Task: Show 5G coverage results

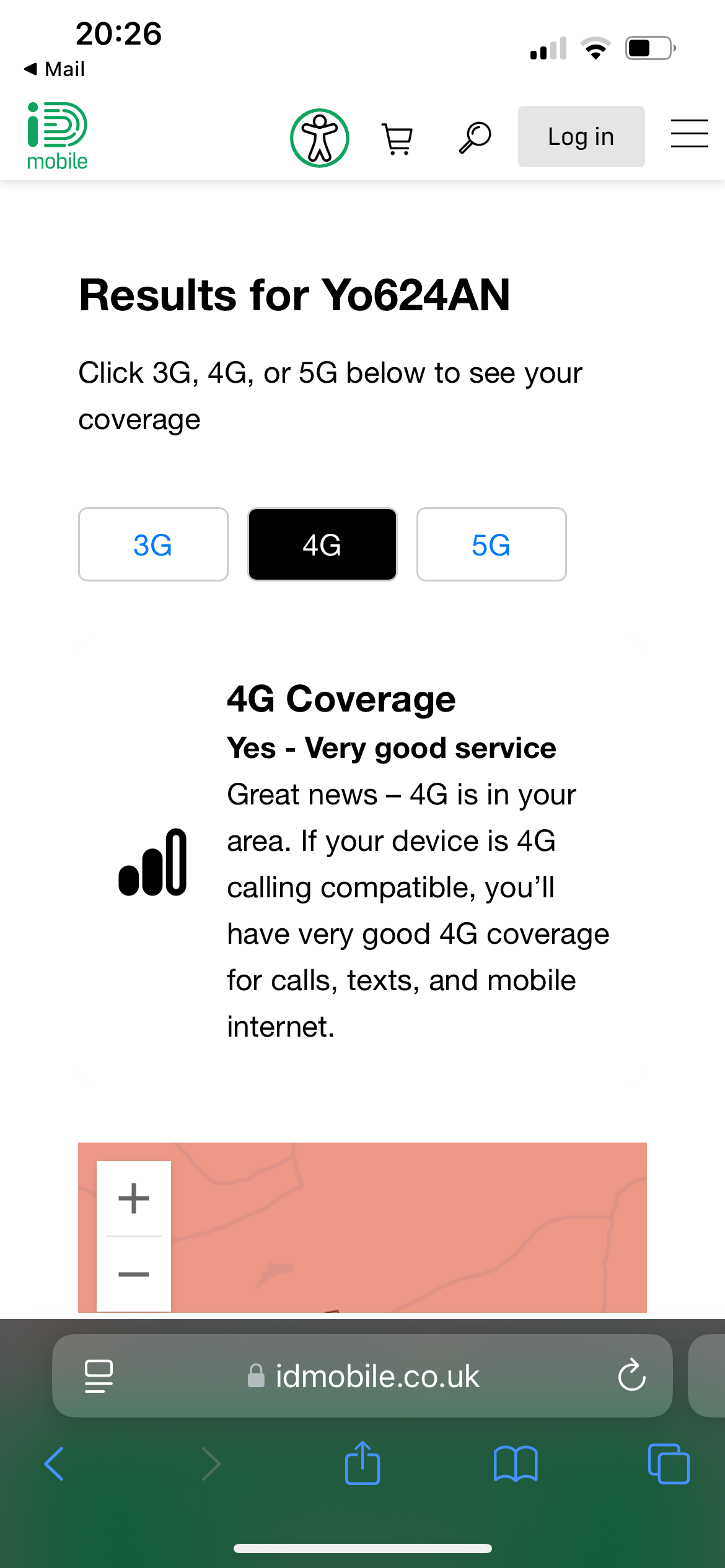Action: [491, 544]
